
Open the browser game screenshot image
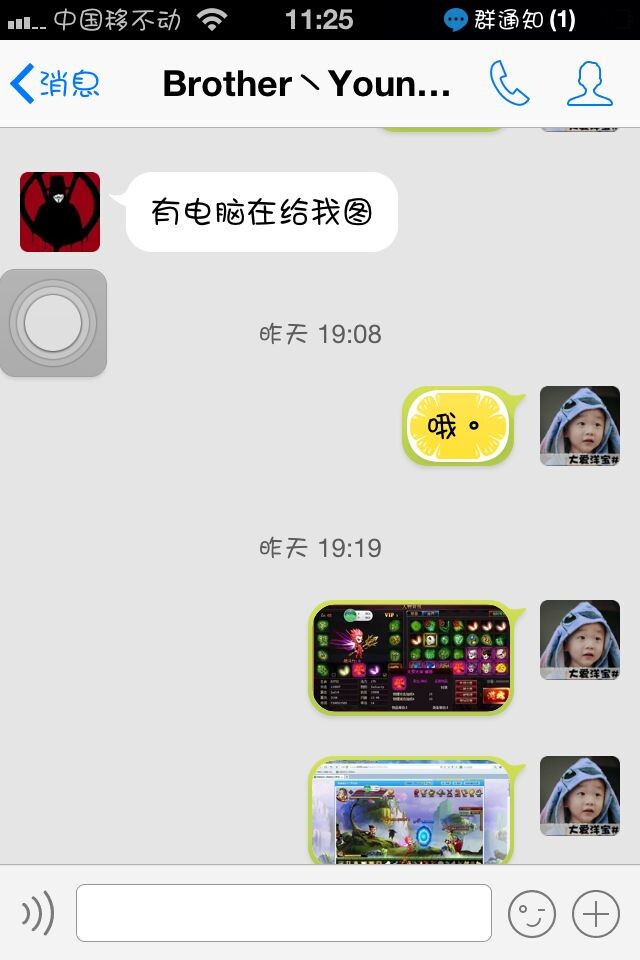coord(412,812)
